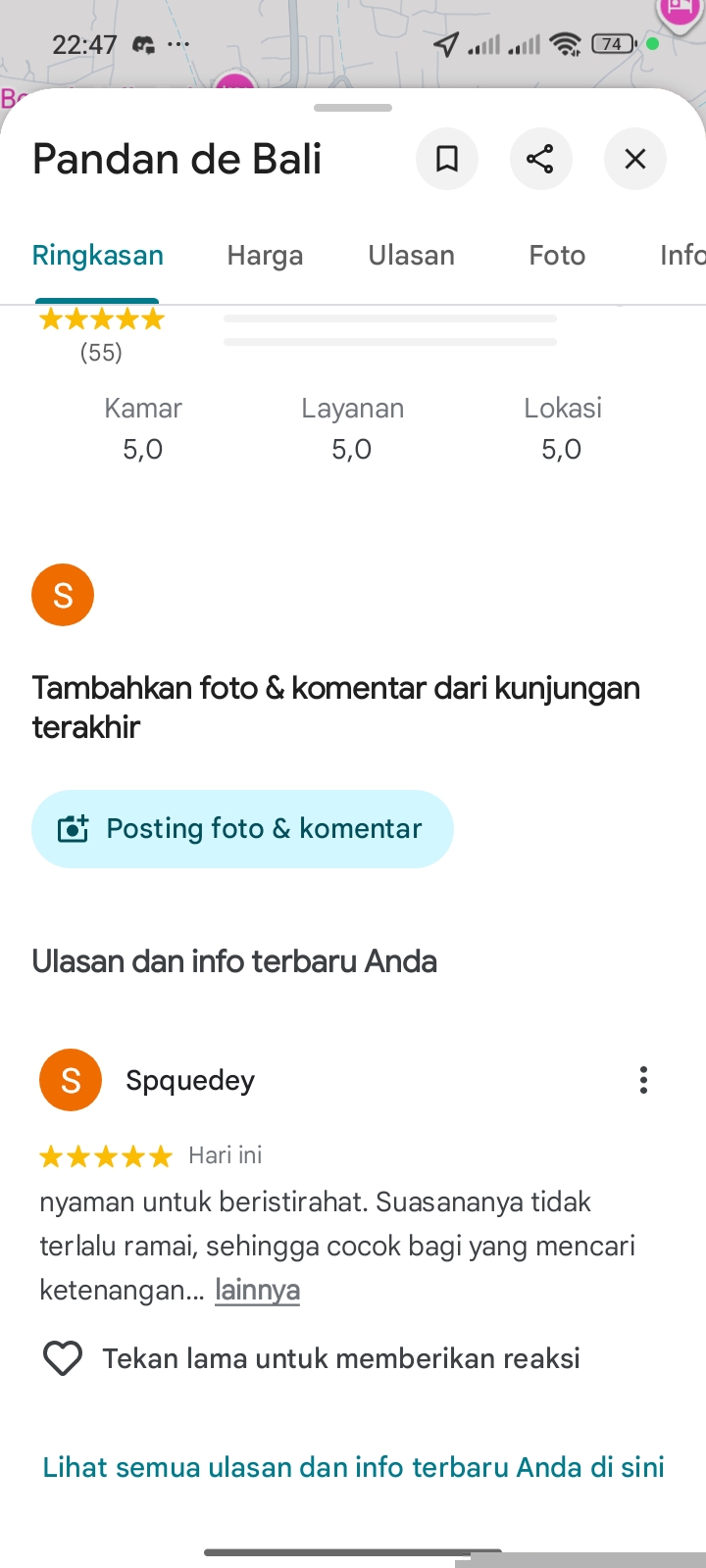
Task: Select the Ringkasan tab
Action: coord(98,256)
